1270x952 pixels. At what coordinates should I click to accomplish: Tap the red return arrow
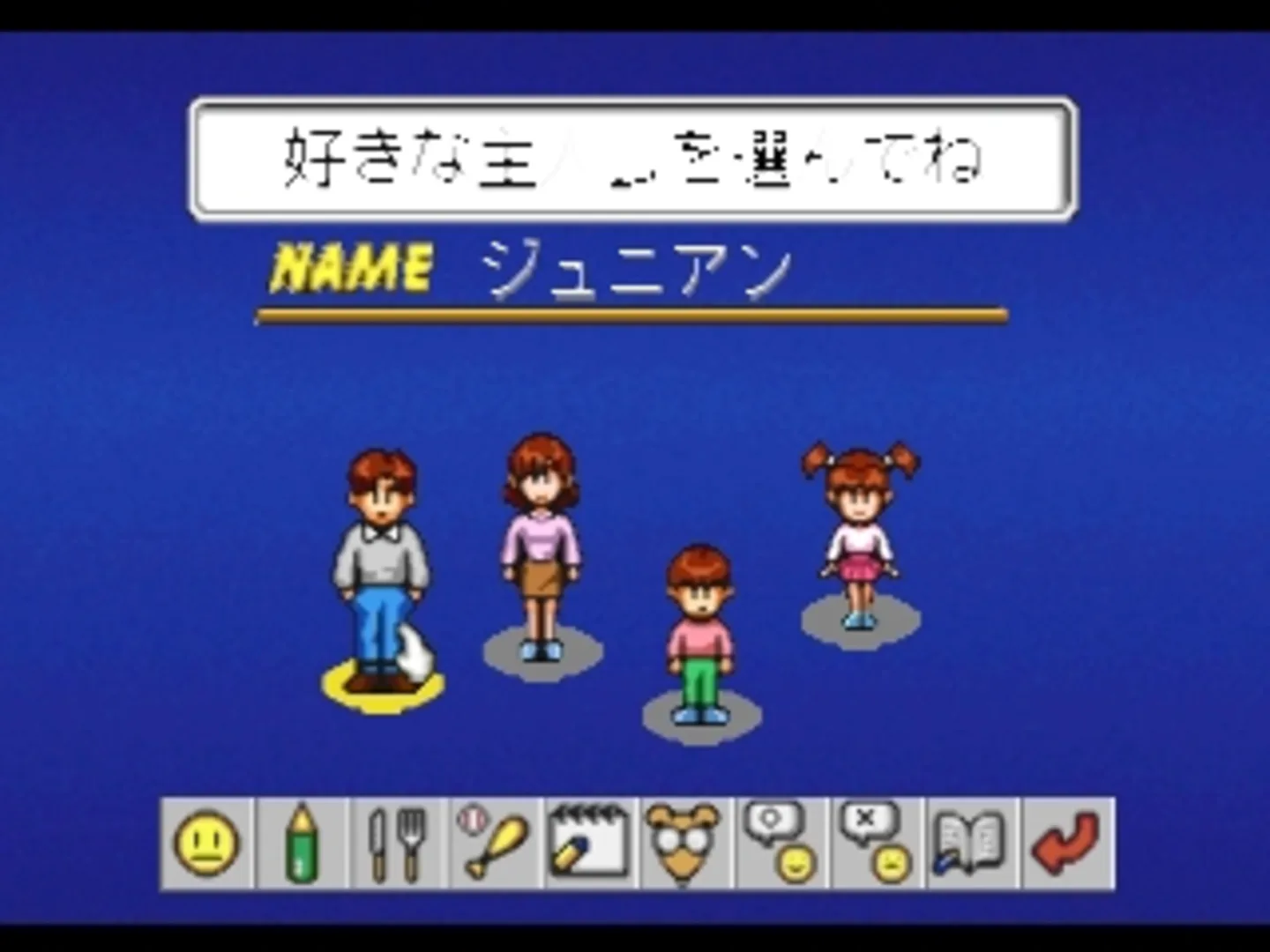[1068, 844]
